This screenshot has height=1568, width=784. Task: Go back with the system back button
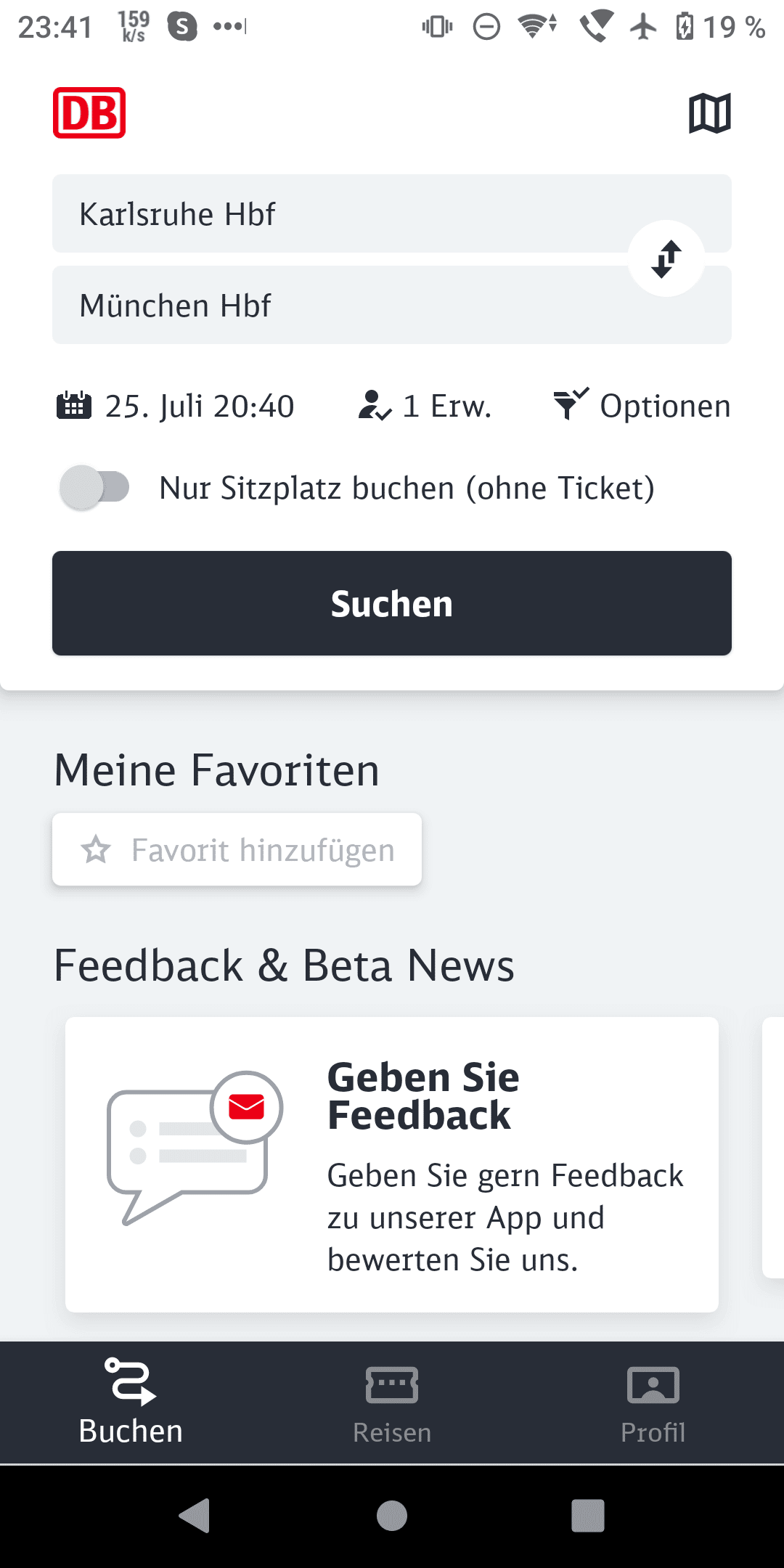[195, 1516]
